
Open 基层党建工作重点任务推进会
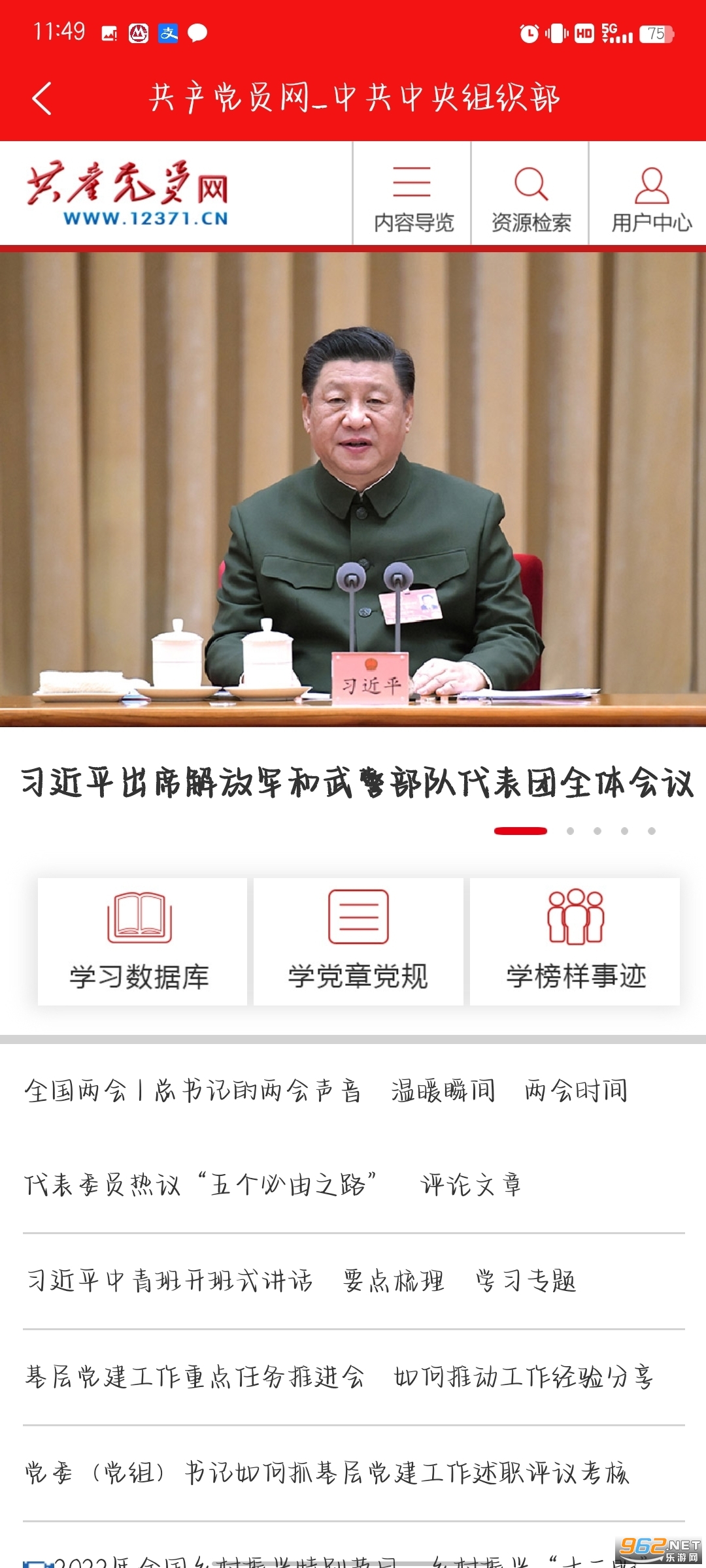point(195,1377)
